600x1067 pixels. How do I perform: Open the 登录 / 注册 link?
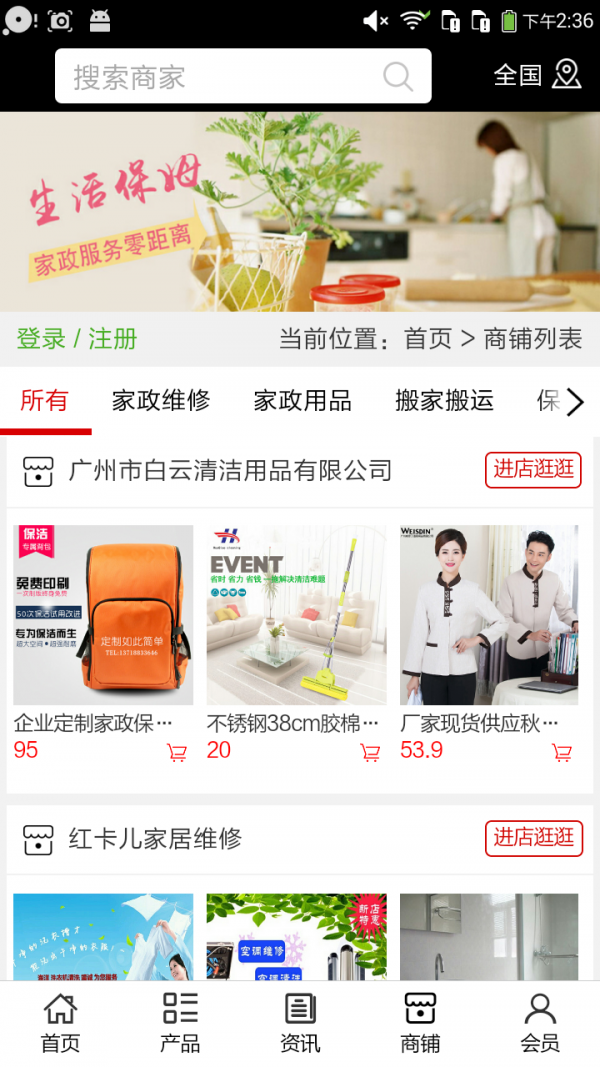click(x=77, y=339)
